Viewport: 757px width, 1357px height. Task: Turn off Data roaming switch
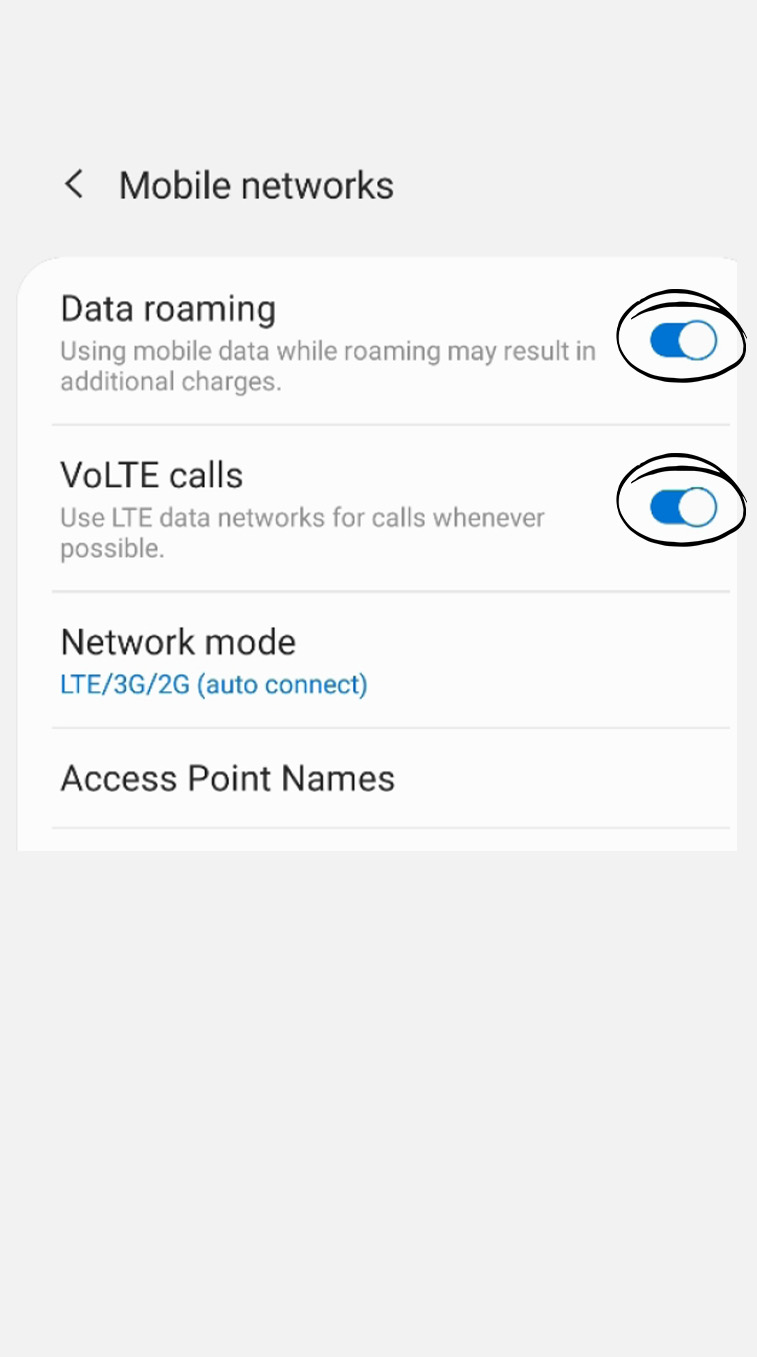pyautogui.click(x=683, y=341)
